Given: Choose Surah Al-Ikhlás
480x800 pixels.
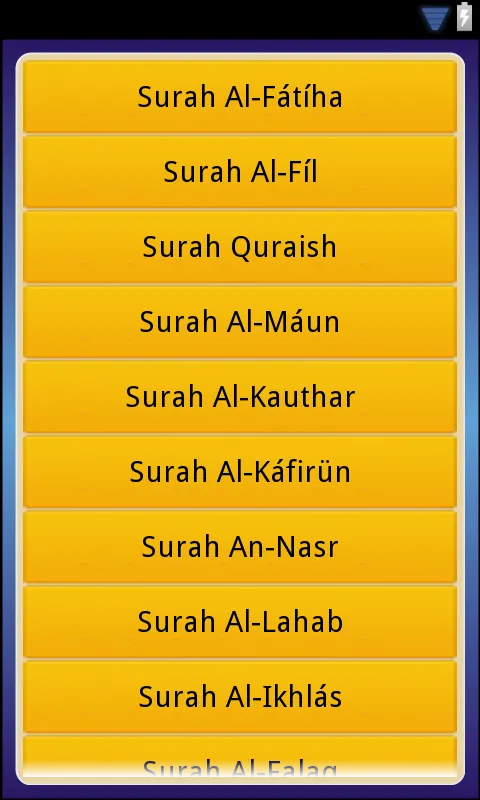Looking at the screenshot, I should pos(240,696).
